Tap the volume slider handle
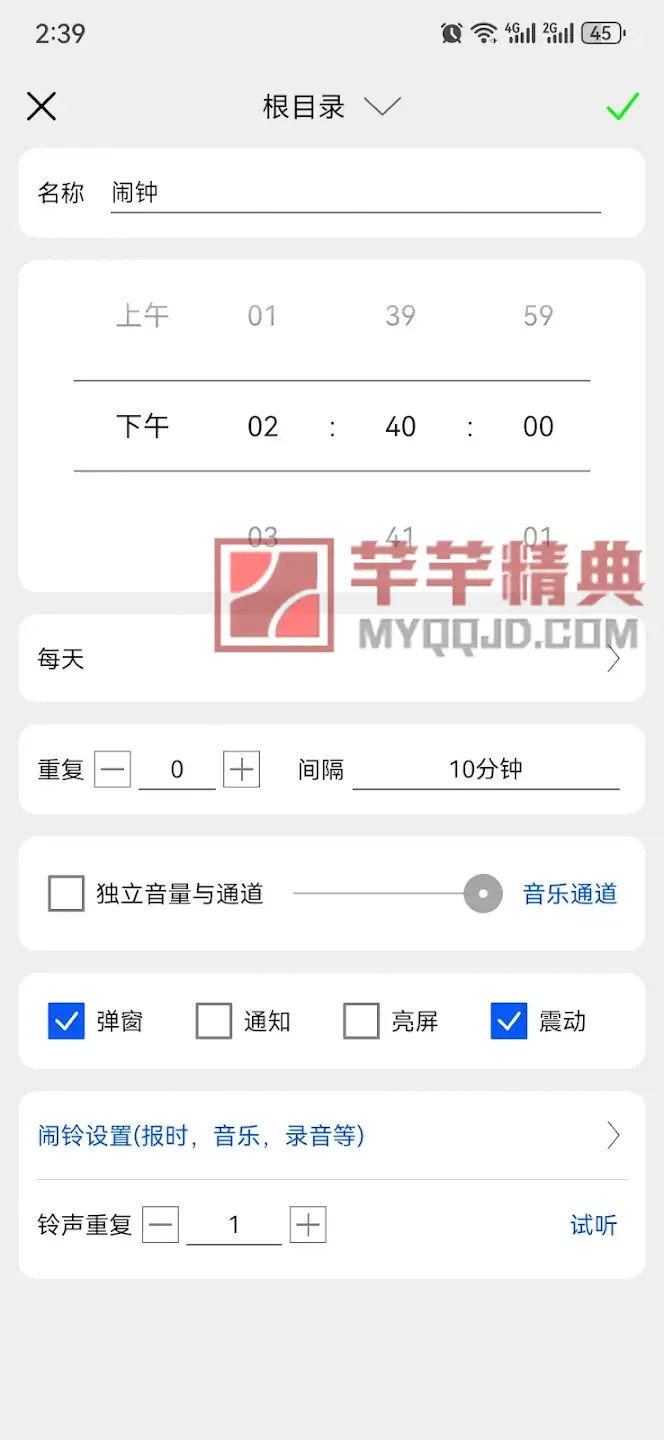This screenshot has height=1440, width=664. pos(483,893)
